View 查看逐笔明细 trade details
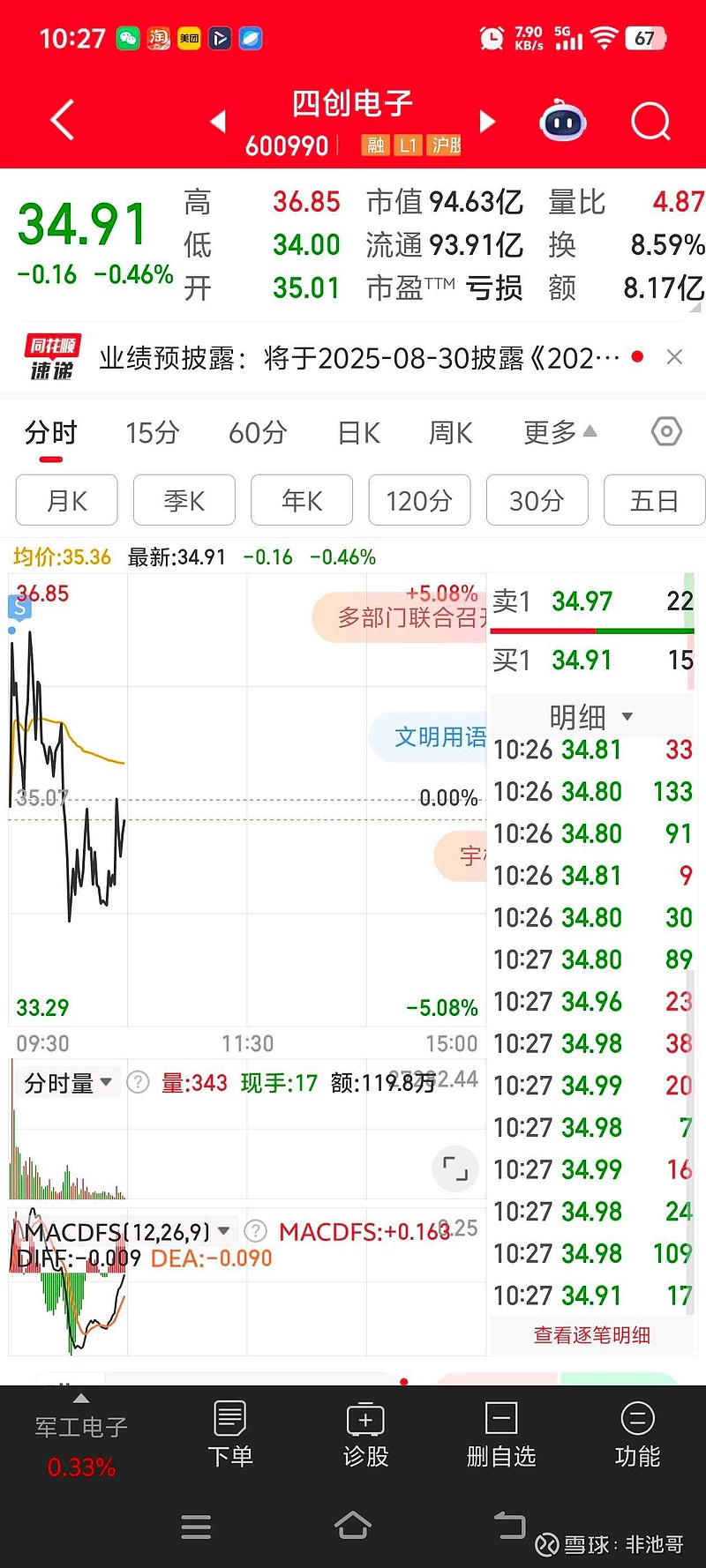 (591, 1335)
